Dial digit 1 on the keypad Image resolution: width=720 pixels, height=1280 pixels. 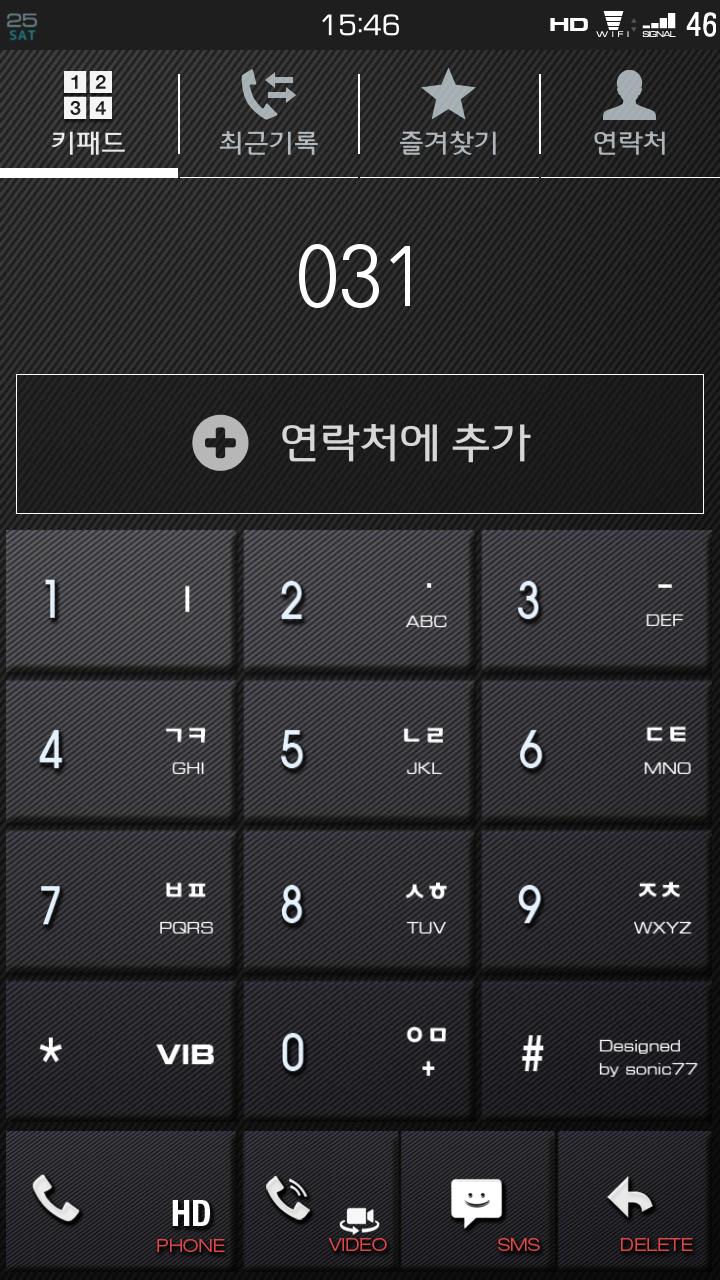coord(121,600)
